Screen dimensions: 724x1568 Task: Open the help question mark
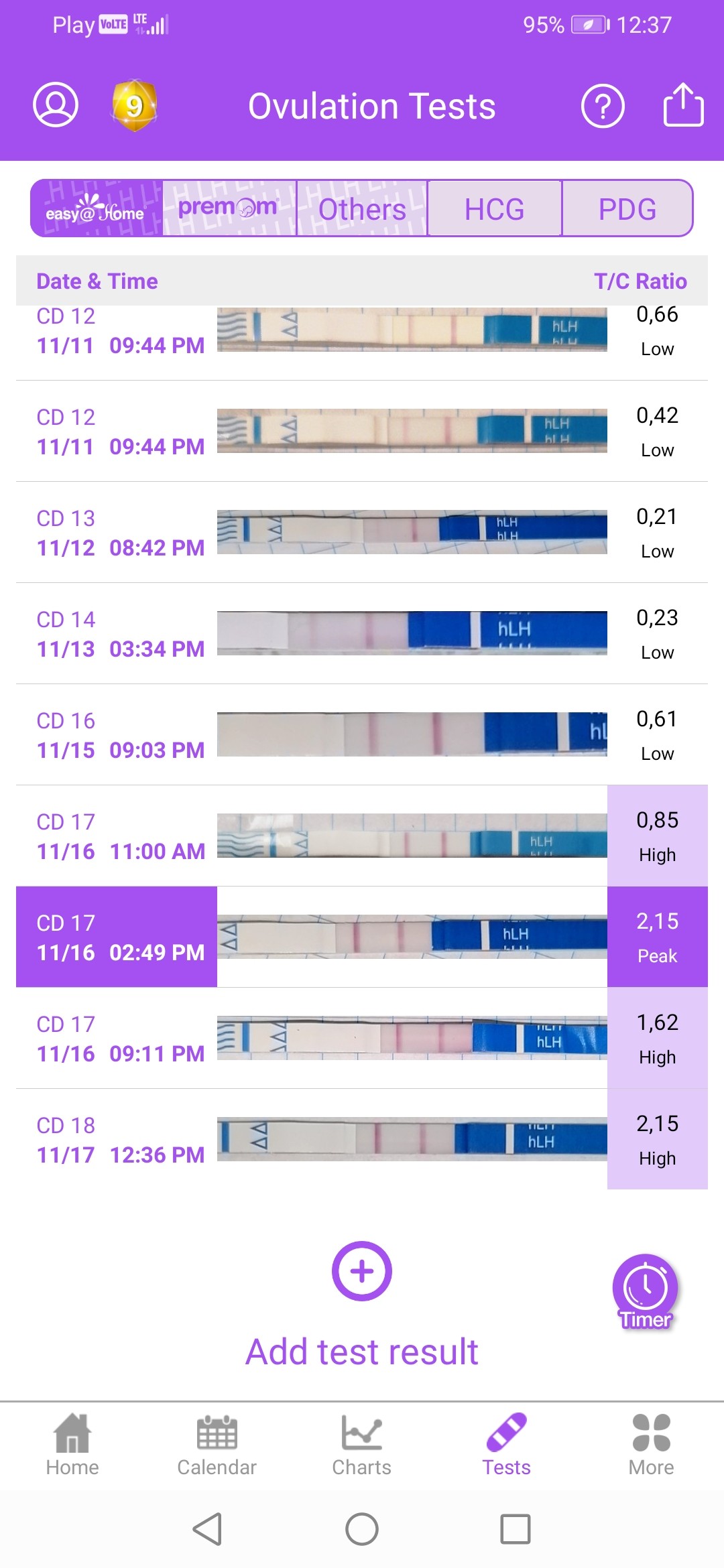(603, 106)
